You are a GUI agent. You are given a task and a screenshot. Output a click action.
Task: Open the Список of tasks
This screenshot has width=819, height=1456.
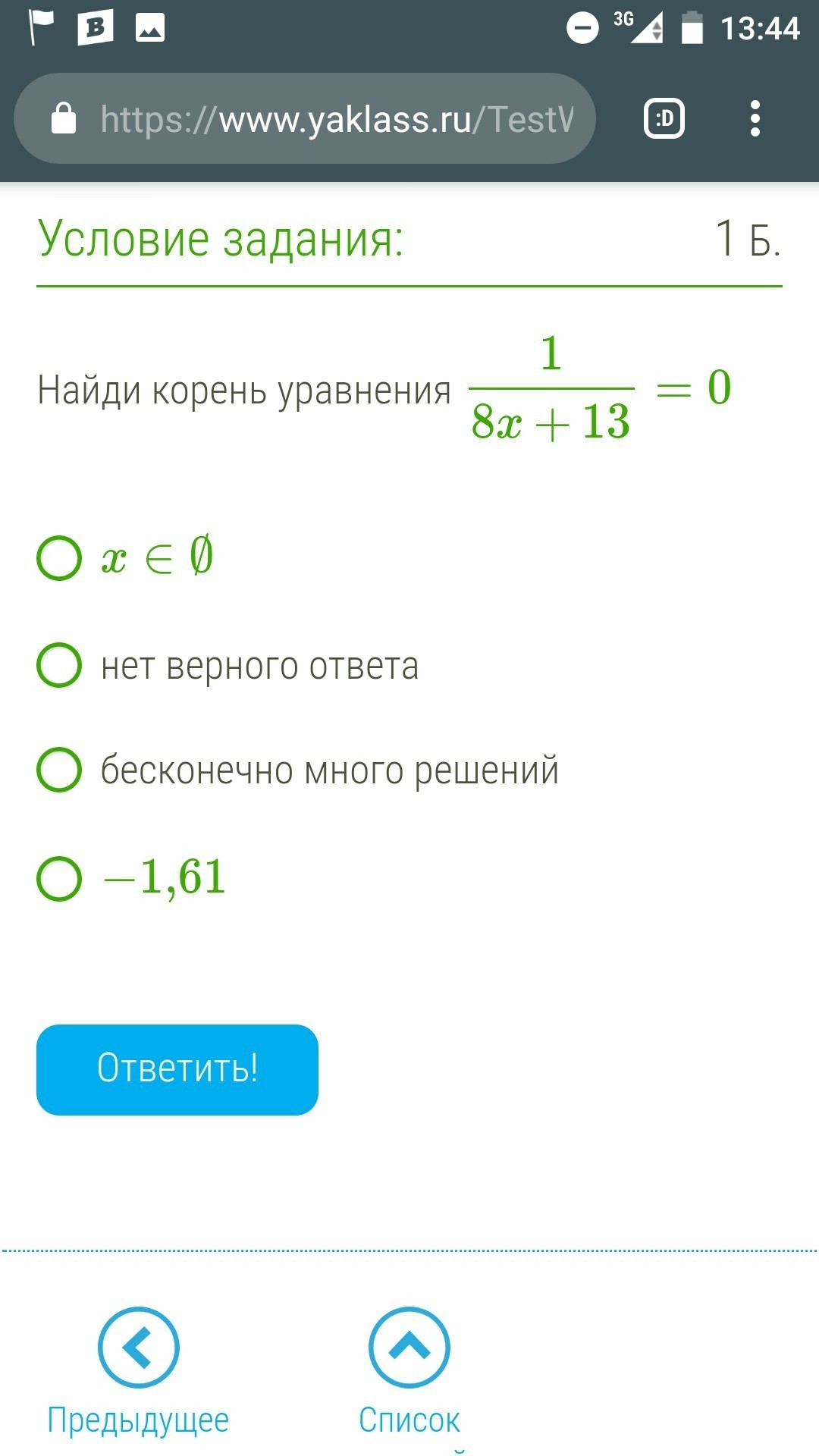409,1371
